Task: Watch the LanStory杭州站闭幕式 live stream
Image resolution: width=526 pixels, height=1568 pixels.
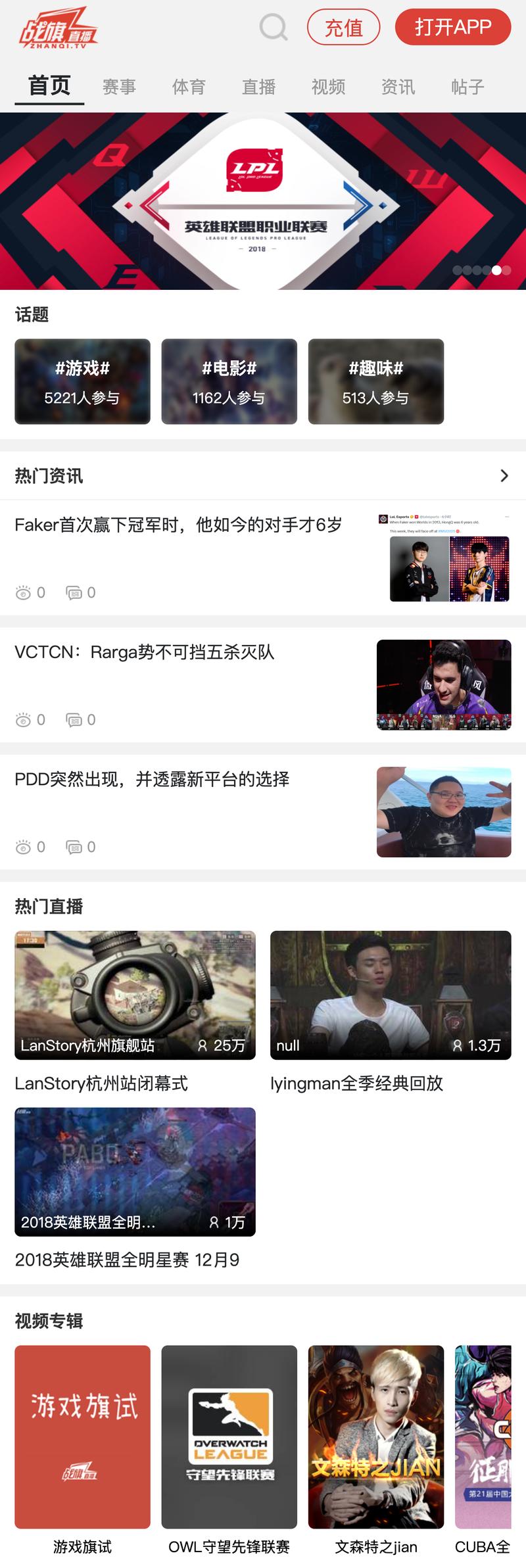Action: (x=135, y=995)
